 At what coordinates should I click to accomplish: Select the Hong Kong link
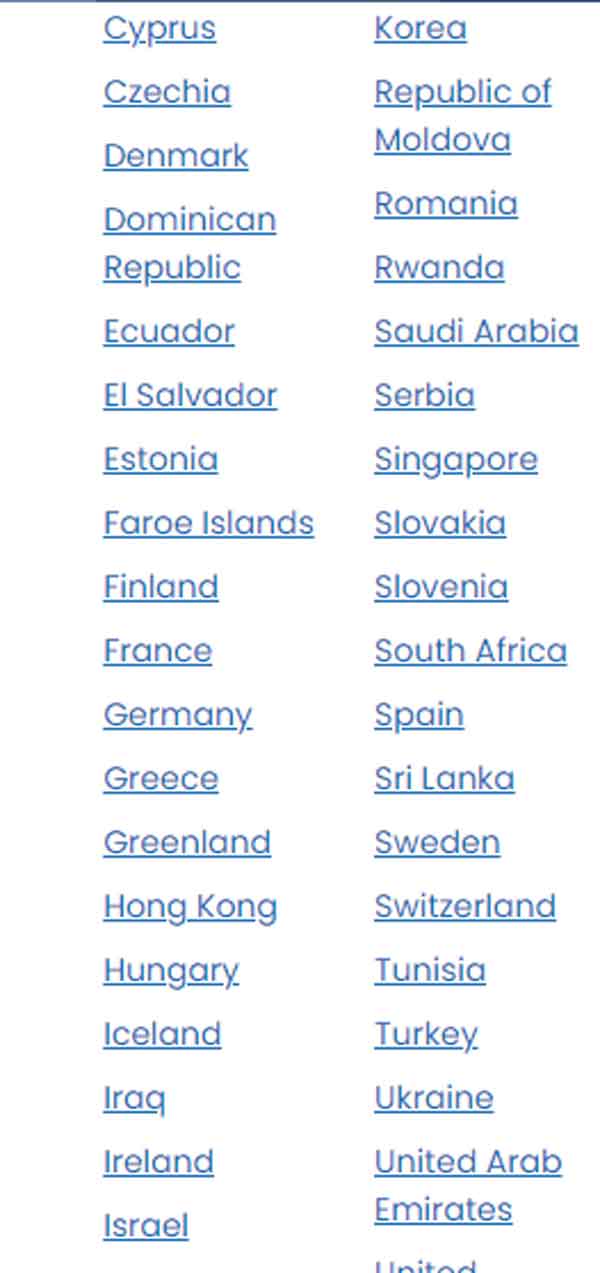(190, 908)
